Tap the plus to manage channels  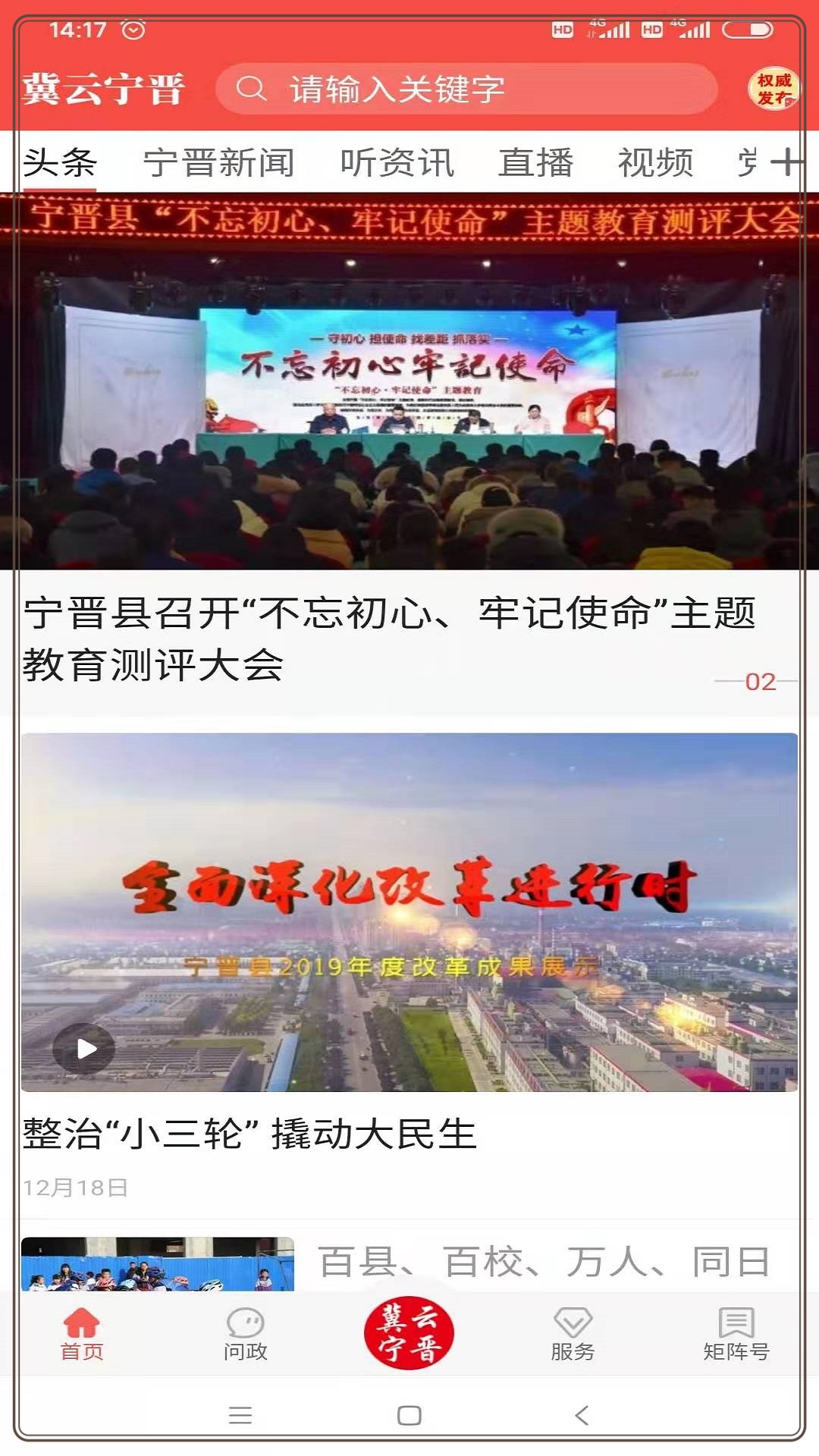[787, 162]
